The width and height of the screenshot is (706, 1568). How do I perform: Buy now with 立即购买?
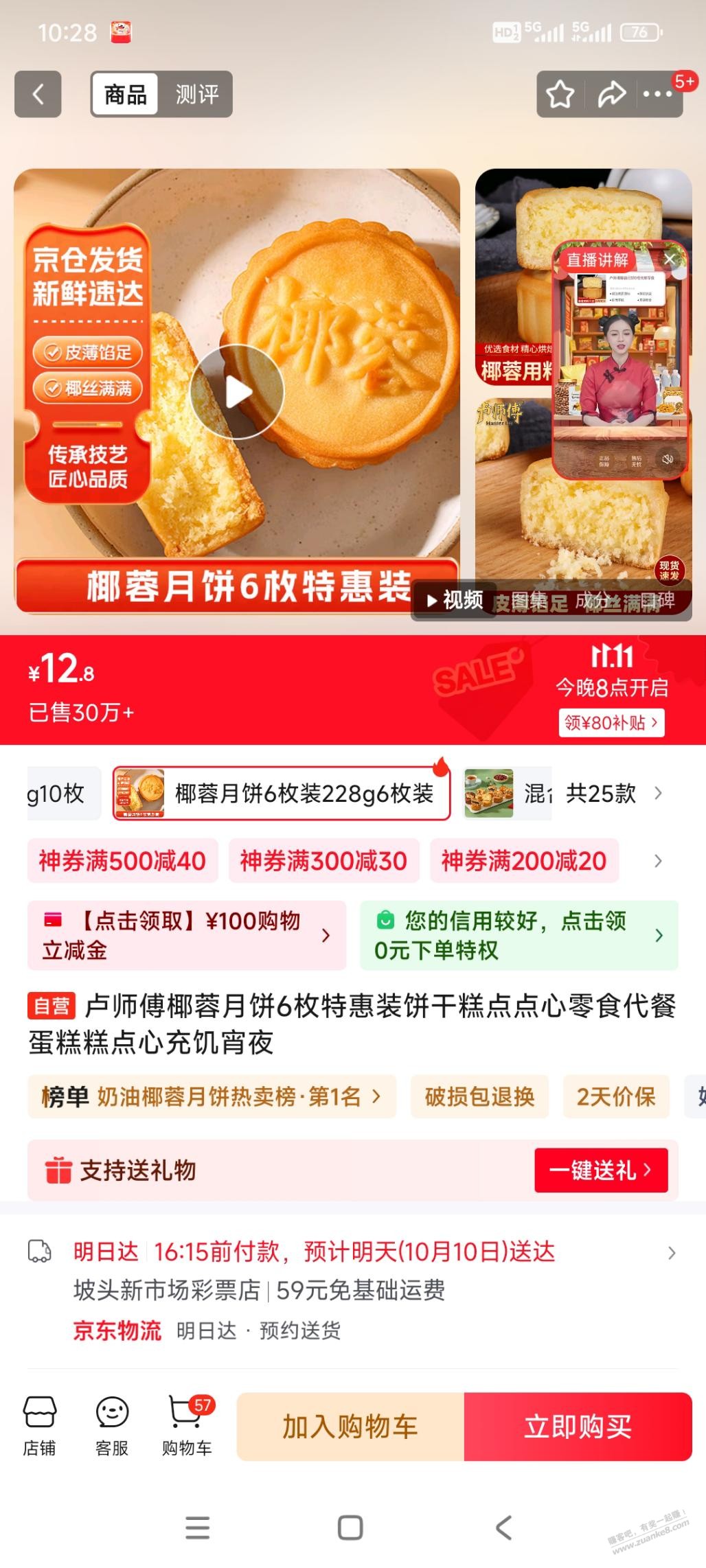[x=578, y=1427]
